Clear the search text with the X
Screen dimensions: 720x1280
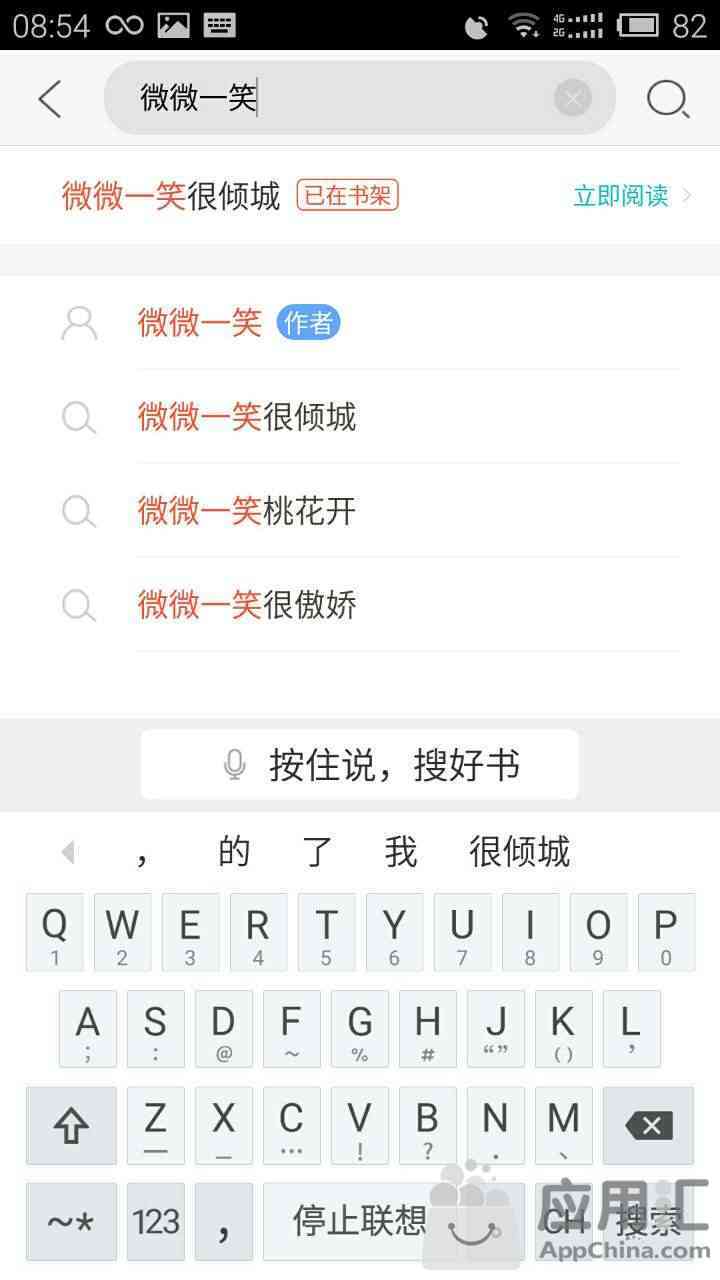coord(573,98)
